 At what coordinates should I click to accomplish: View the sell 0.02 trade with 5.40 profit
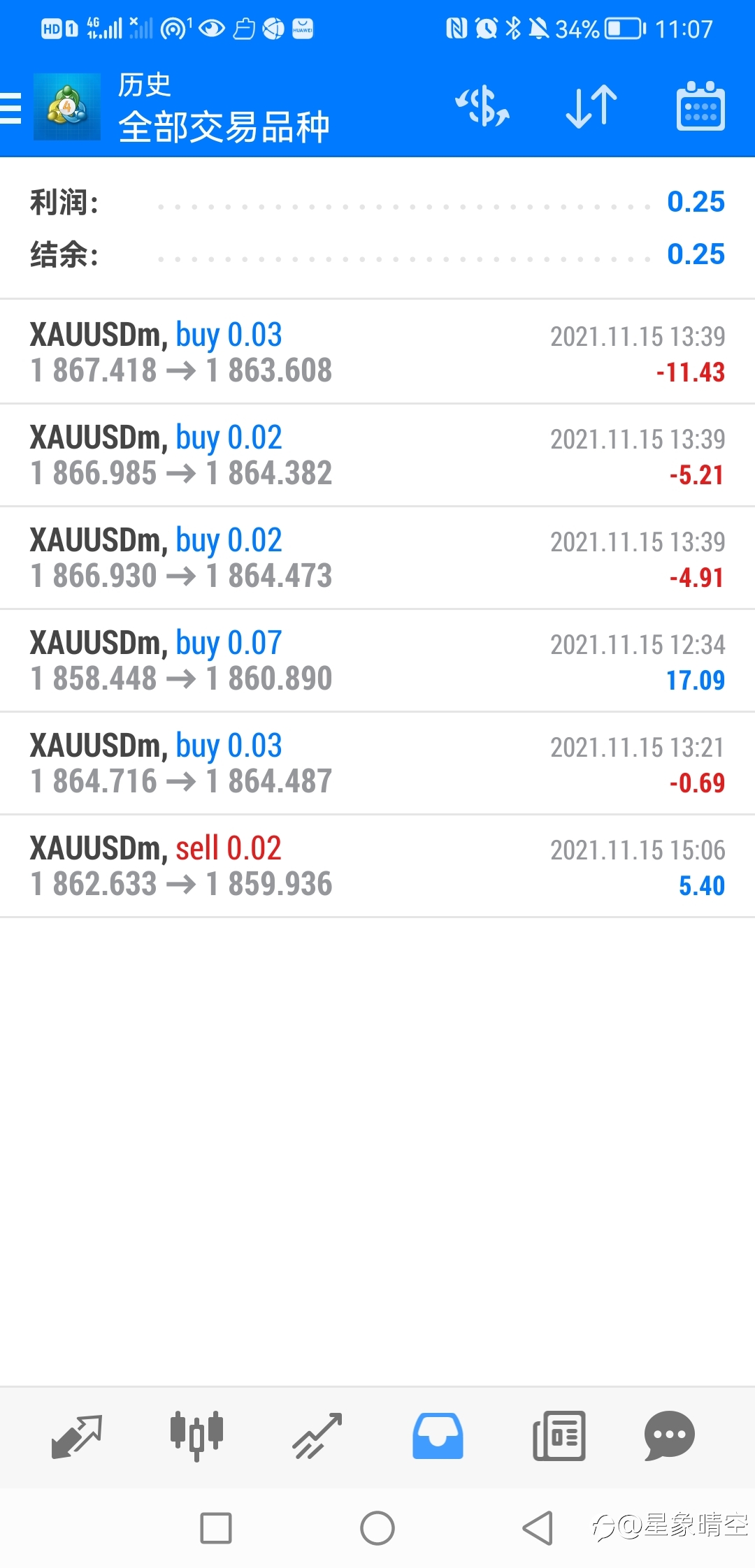pos(377,866)
